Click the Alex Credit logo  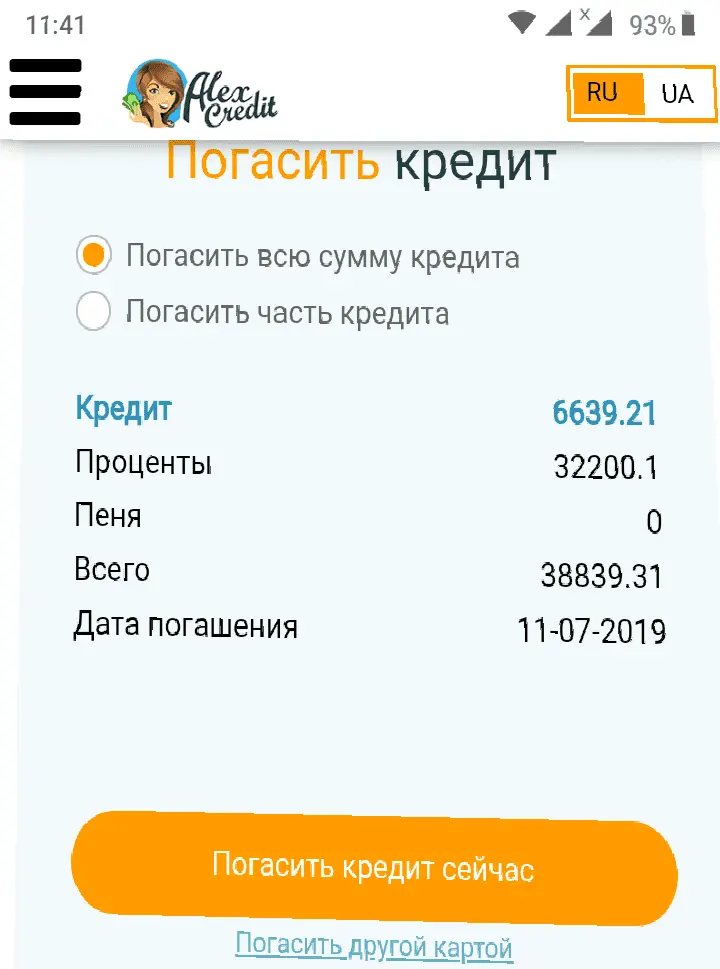200,92
